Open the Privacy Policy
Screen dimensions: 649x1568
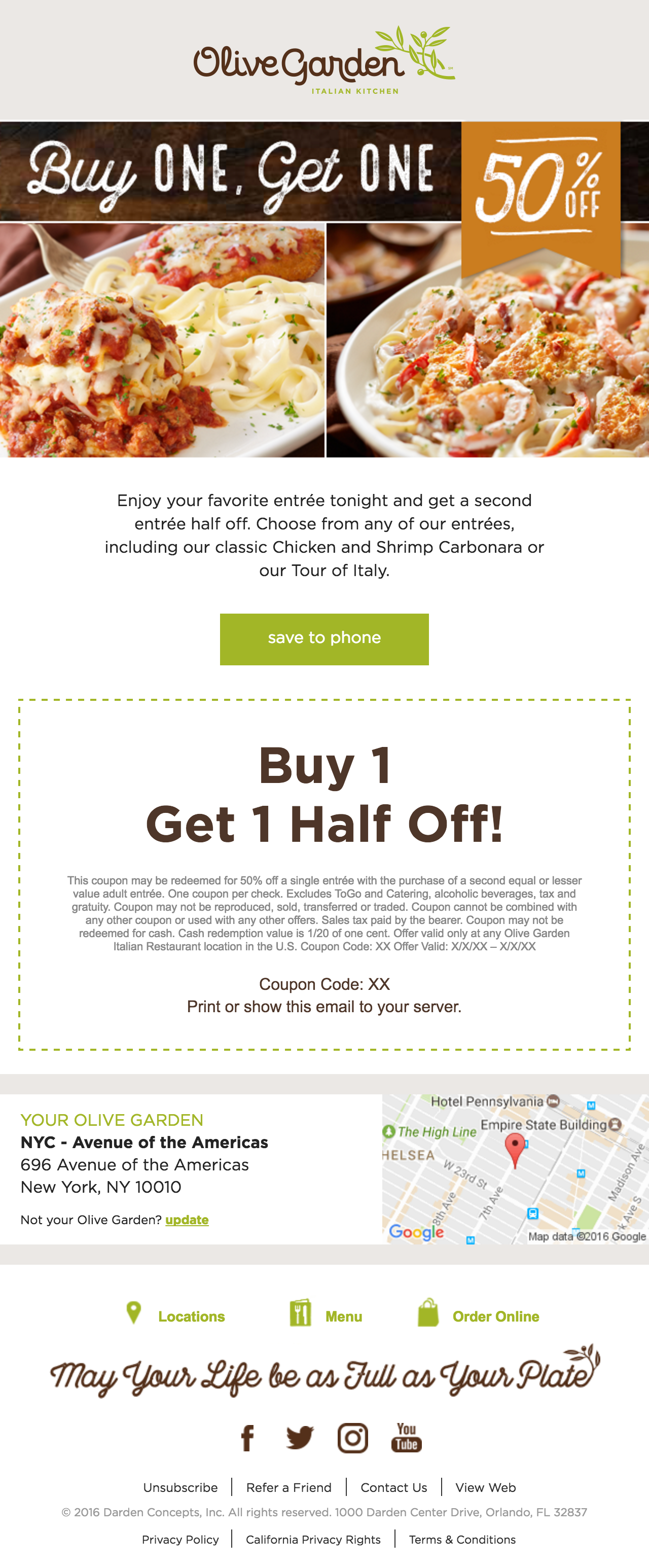coord(180,1540)
